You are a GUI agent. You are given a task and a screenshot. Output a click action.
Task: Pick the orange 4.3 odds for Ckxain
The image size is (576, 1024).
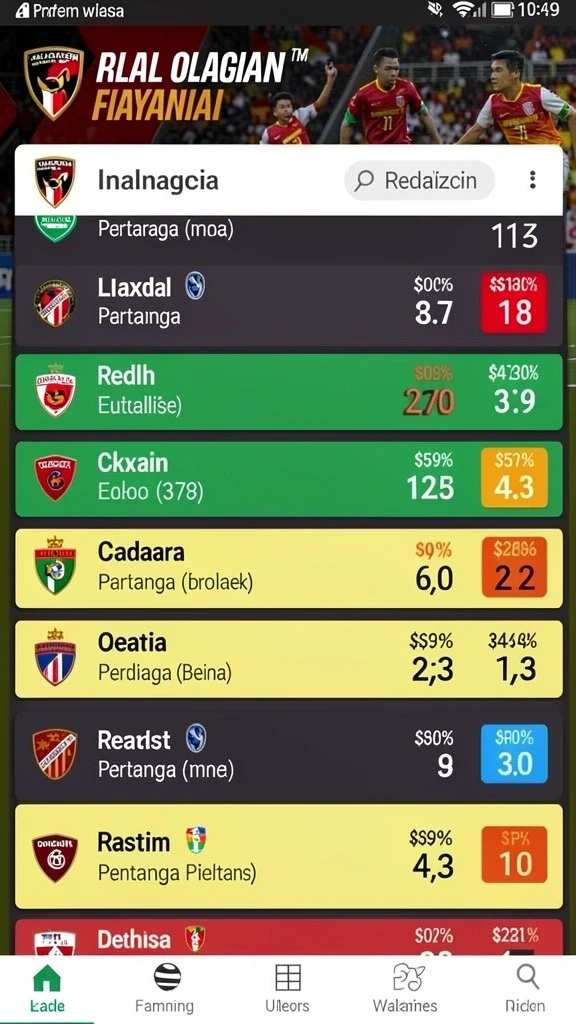click(515, 477)
